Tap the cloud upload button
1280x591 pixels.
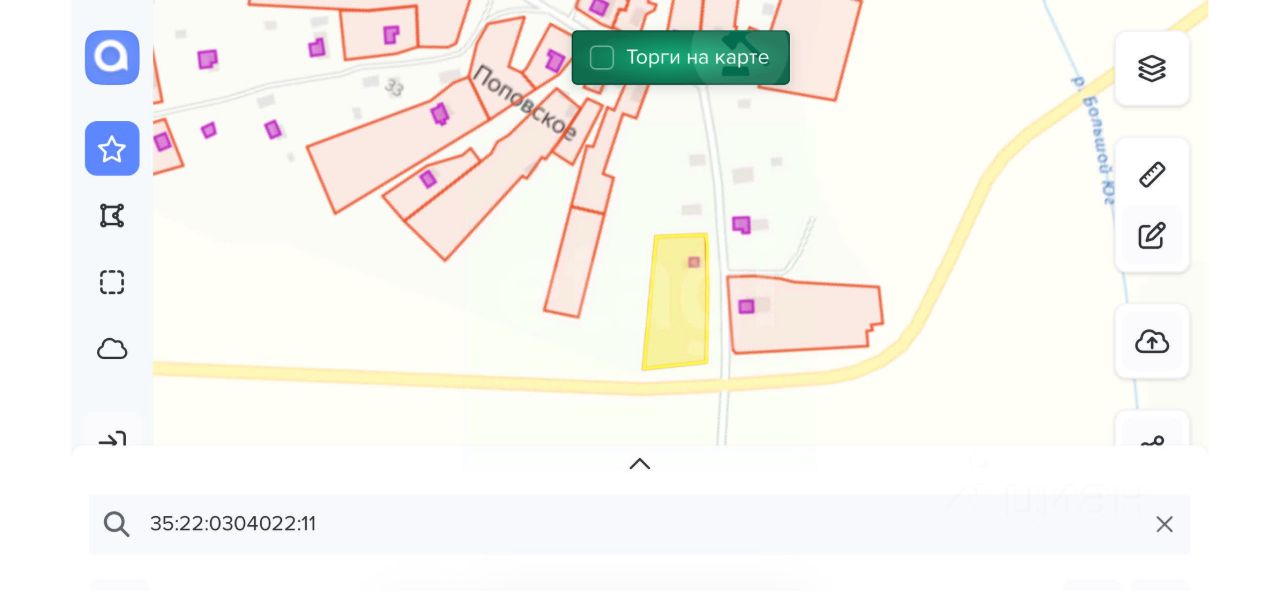[x=1152, y=342]
